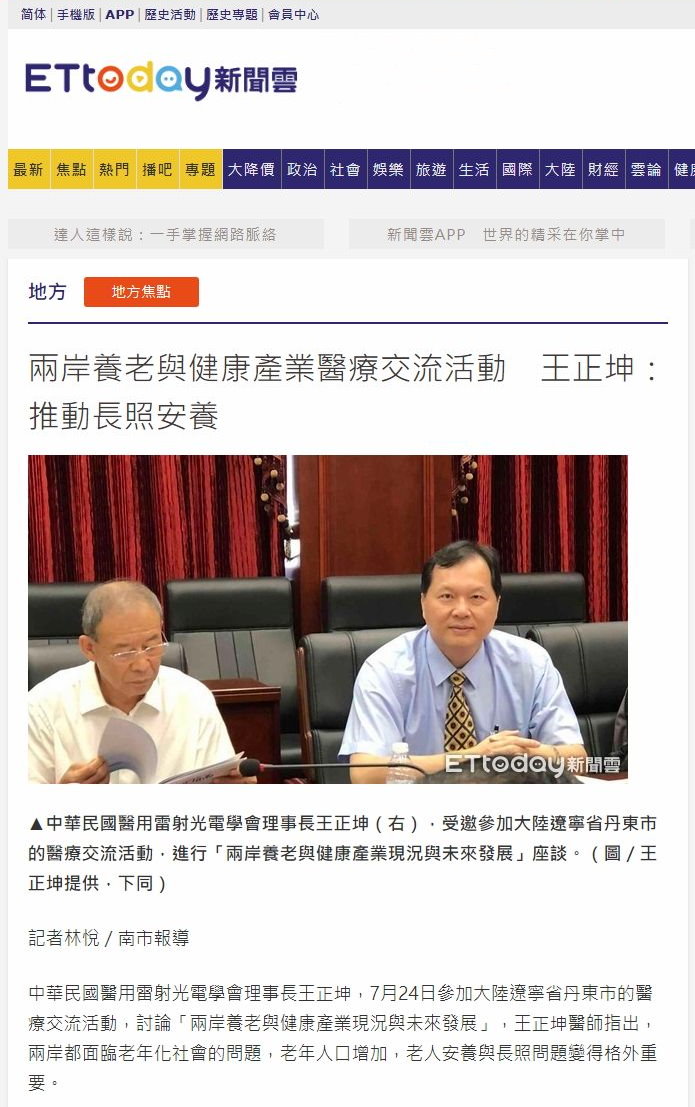The image size is (695, 1107).
Task: Go to ETtoday 新聞雲 homepage via logo
Action: [x=161, y=80]
